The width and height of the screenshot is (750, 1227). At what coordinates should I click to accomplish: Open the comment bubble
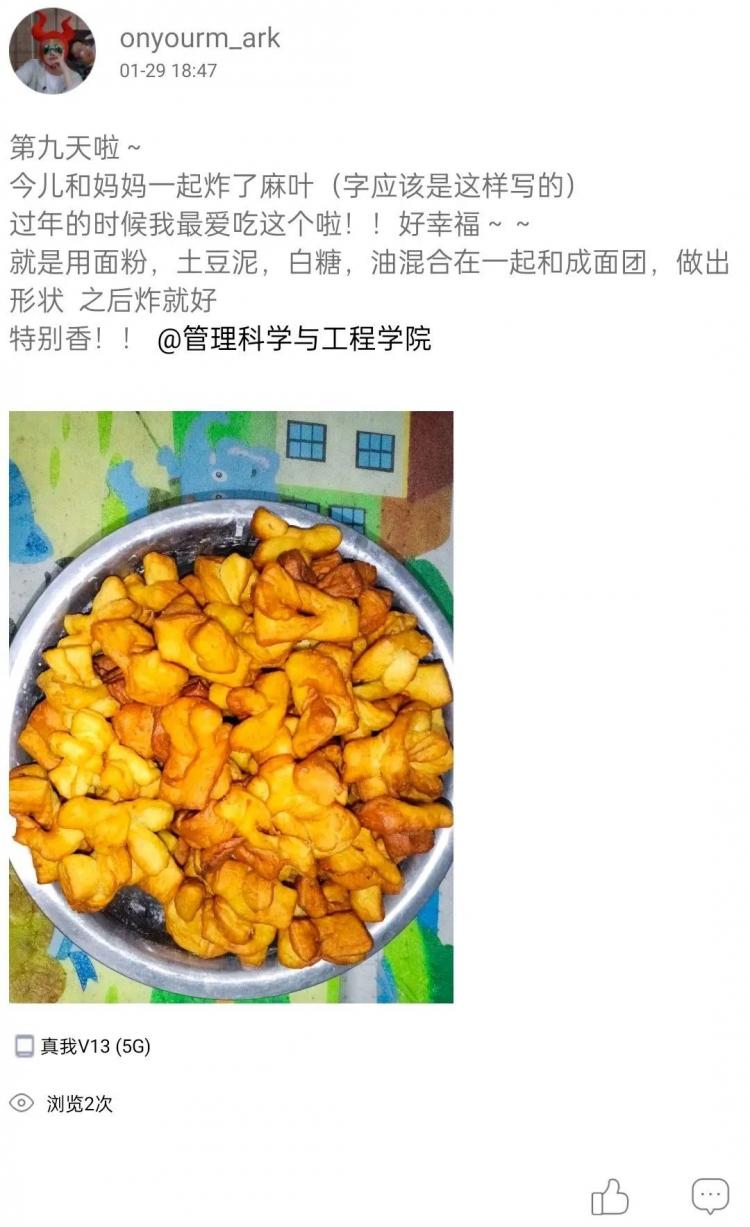(x=709, y=1196)
